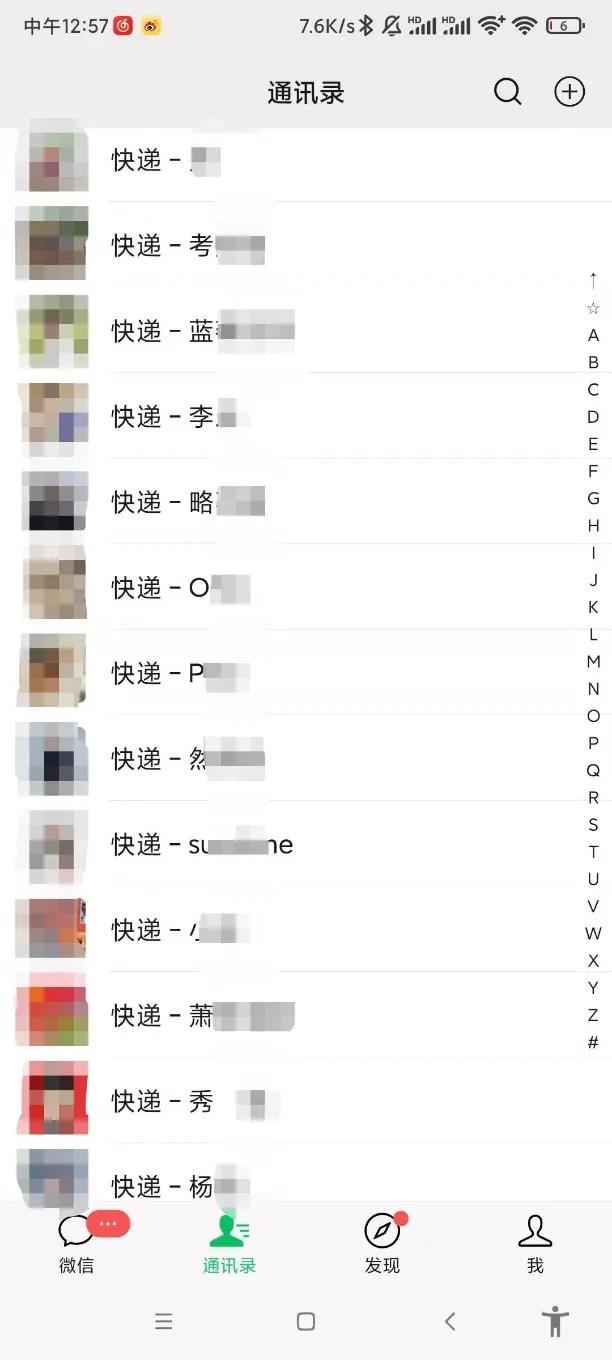Viewport: 612px width, 1360px height.
Task: Switch to the 微信 chats tab
Action: [77, 1243]
